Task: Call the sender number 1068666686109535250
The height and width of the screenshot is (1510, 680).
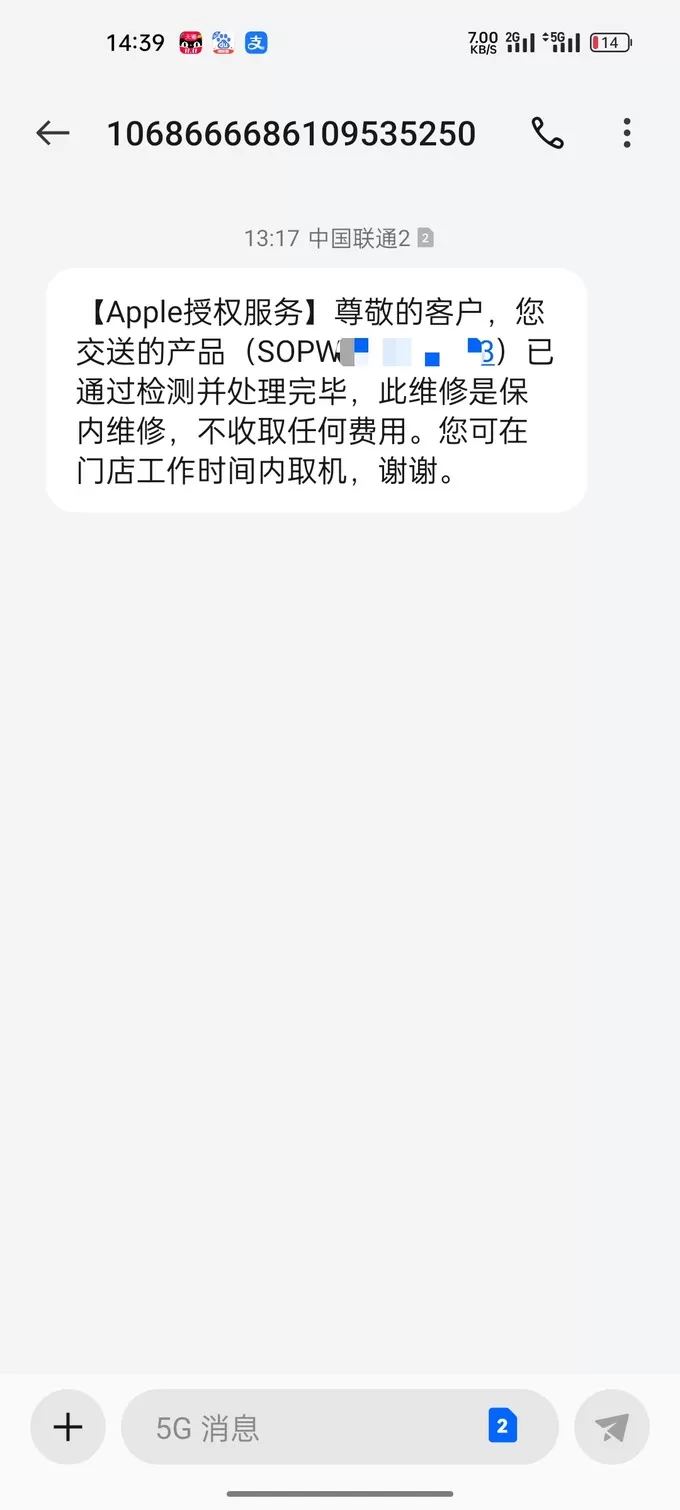Action: (x=547, y=133)
